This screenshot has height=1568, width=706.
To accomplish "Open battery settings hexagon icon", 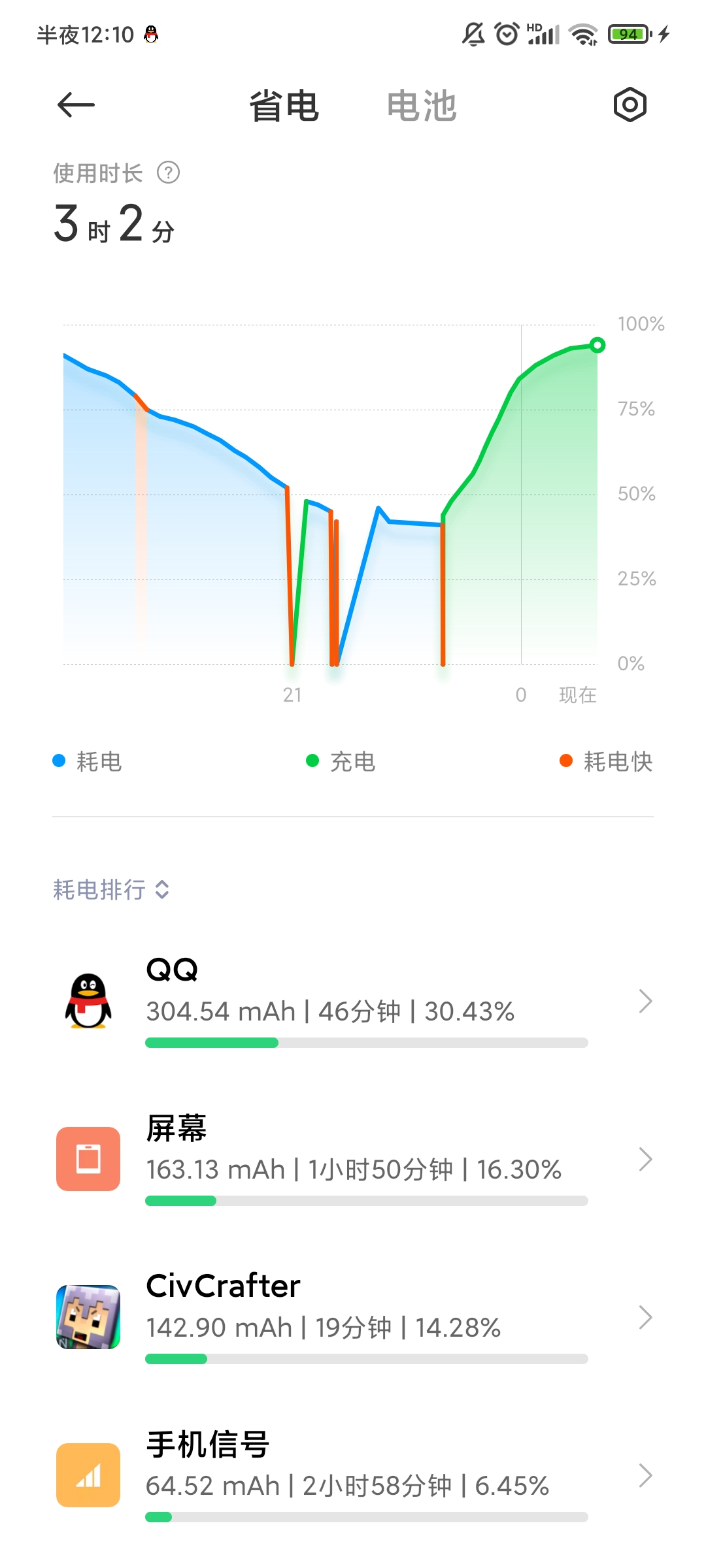I will pyautogui.click(x=630, y=105).
